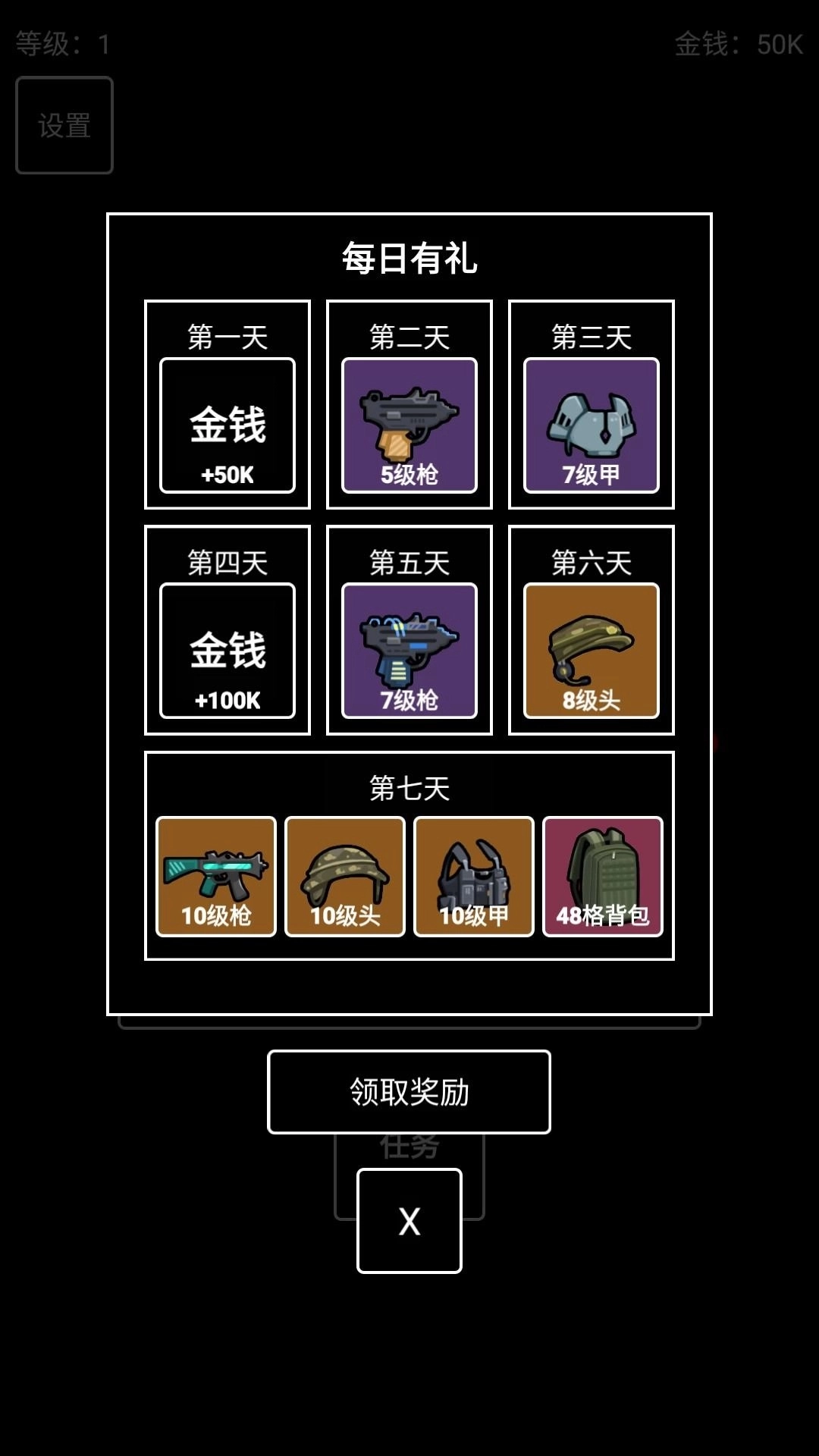Tap the 10级头 helmet item
This screenshot has height=1456, width=819.
[345, 877]
